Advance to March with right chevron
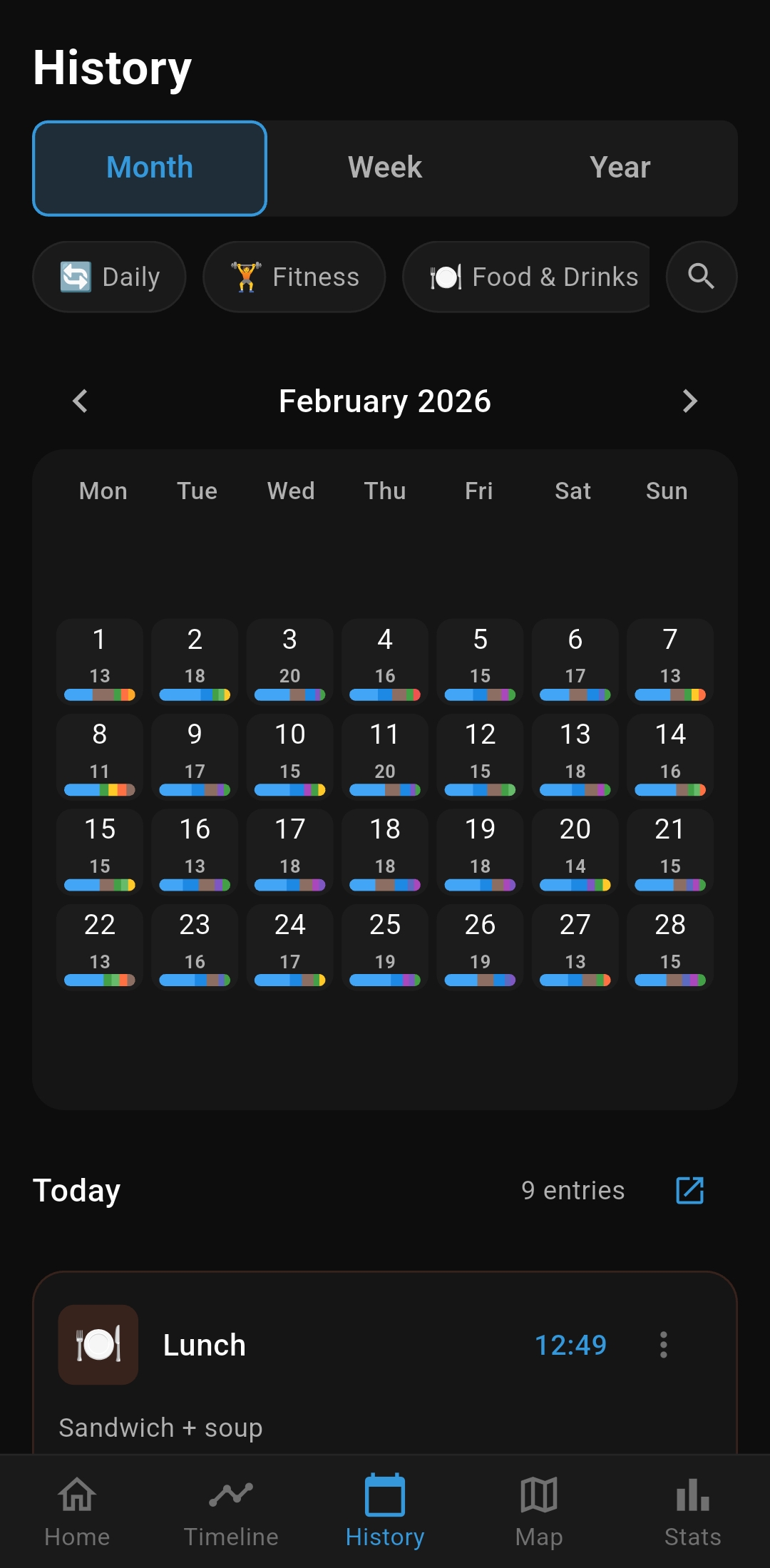 [x=689, y=401]
